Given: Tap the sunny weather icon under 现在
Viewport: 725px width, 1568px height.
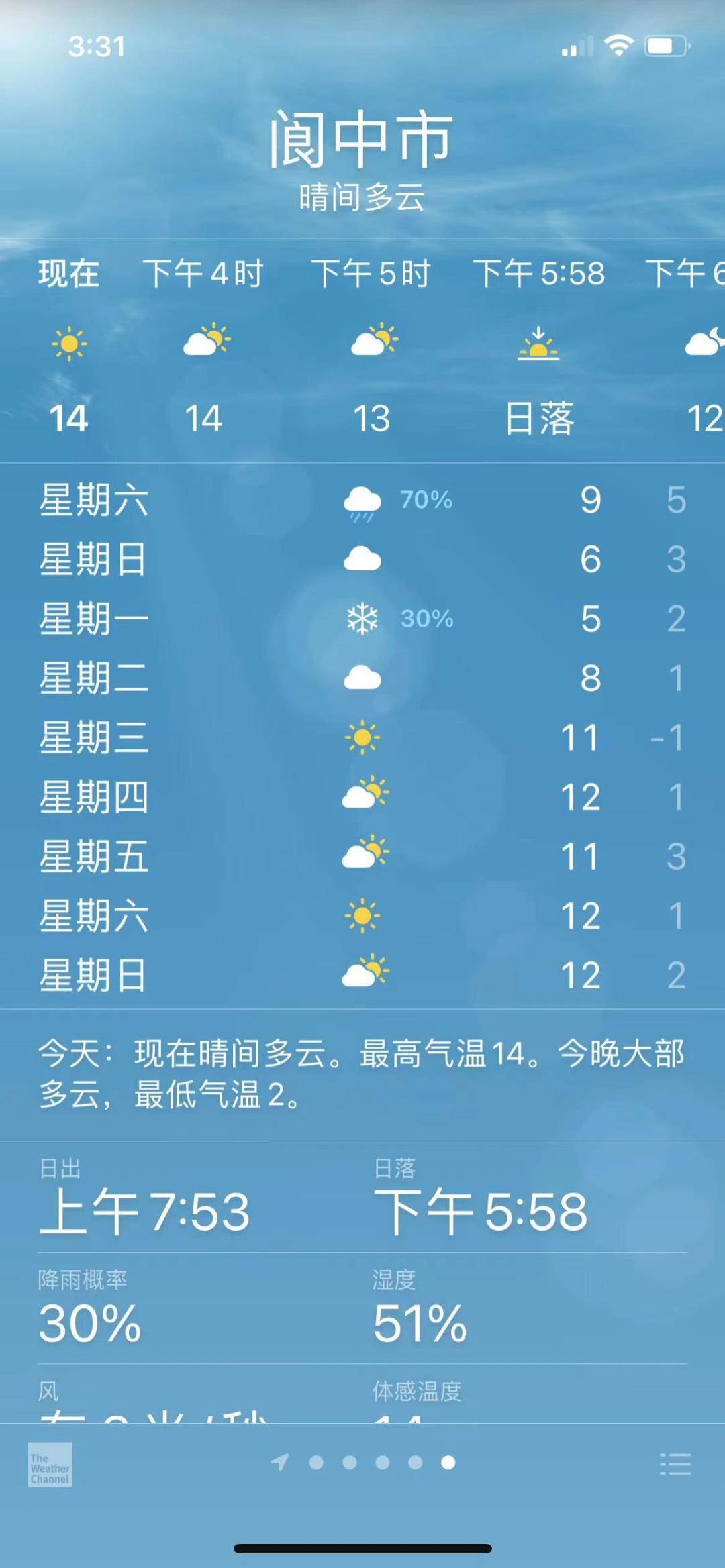Looking at the screenshot, I should click(69, 343).
